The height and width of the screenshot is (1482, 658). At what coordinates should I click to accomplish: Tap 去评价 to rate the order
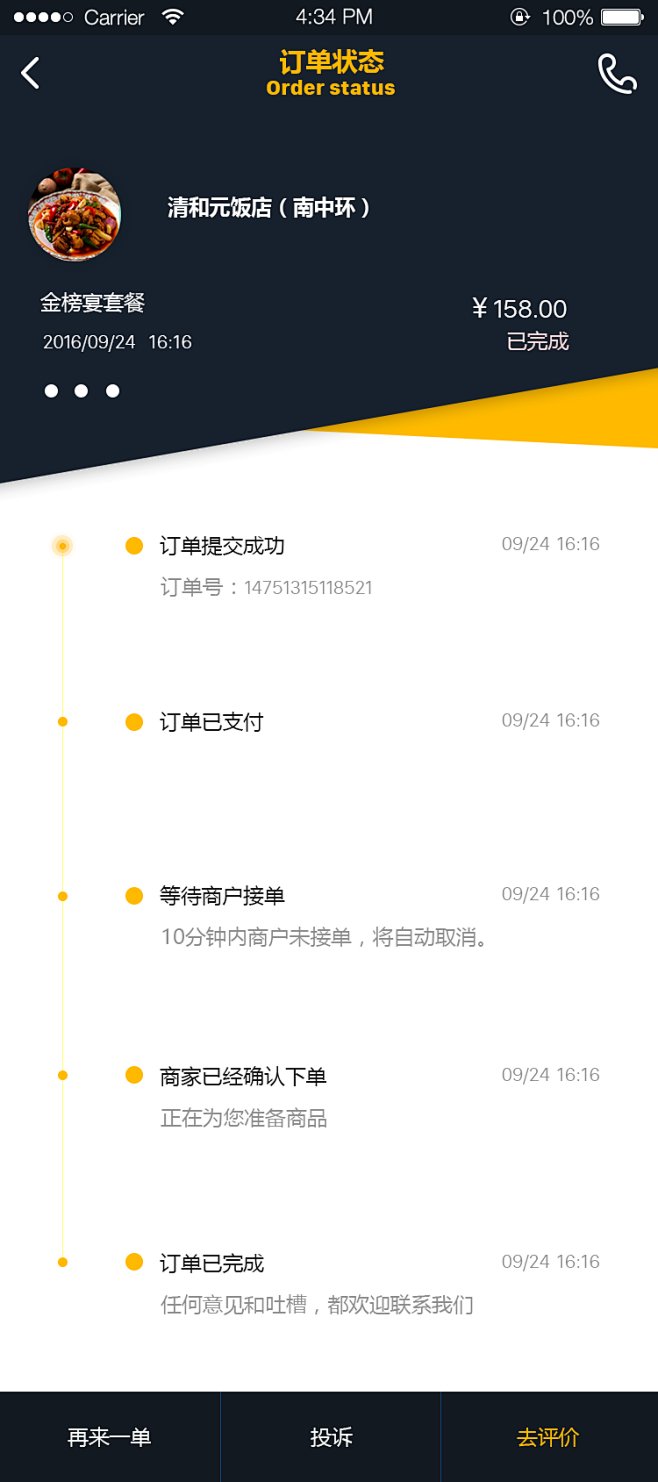point(548,1437)
